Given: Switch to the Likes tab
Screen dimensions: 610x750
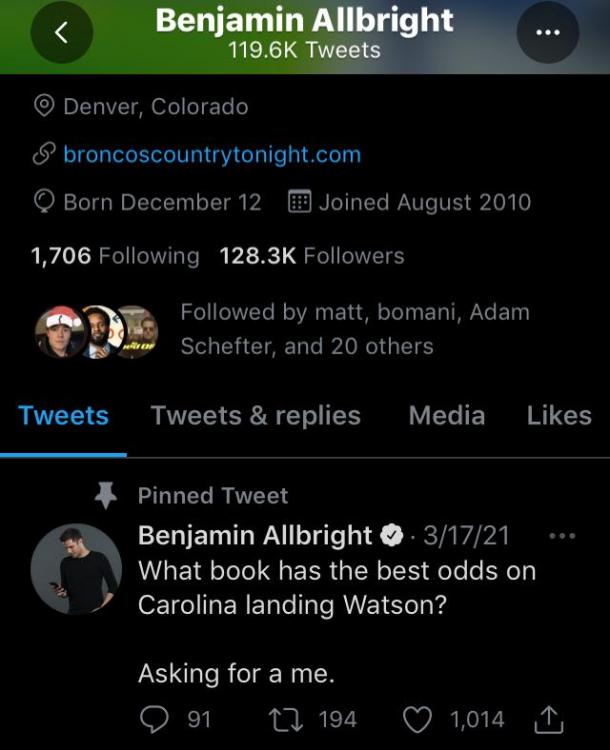Looking at the screenshot, I should click(x=558, y=416).
